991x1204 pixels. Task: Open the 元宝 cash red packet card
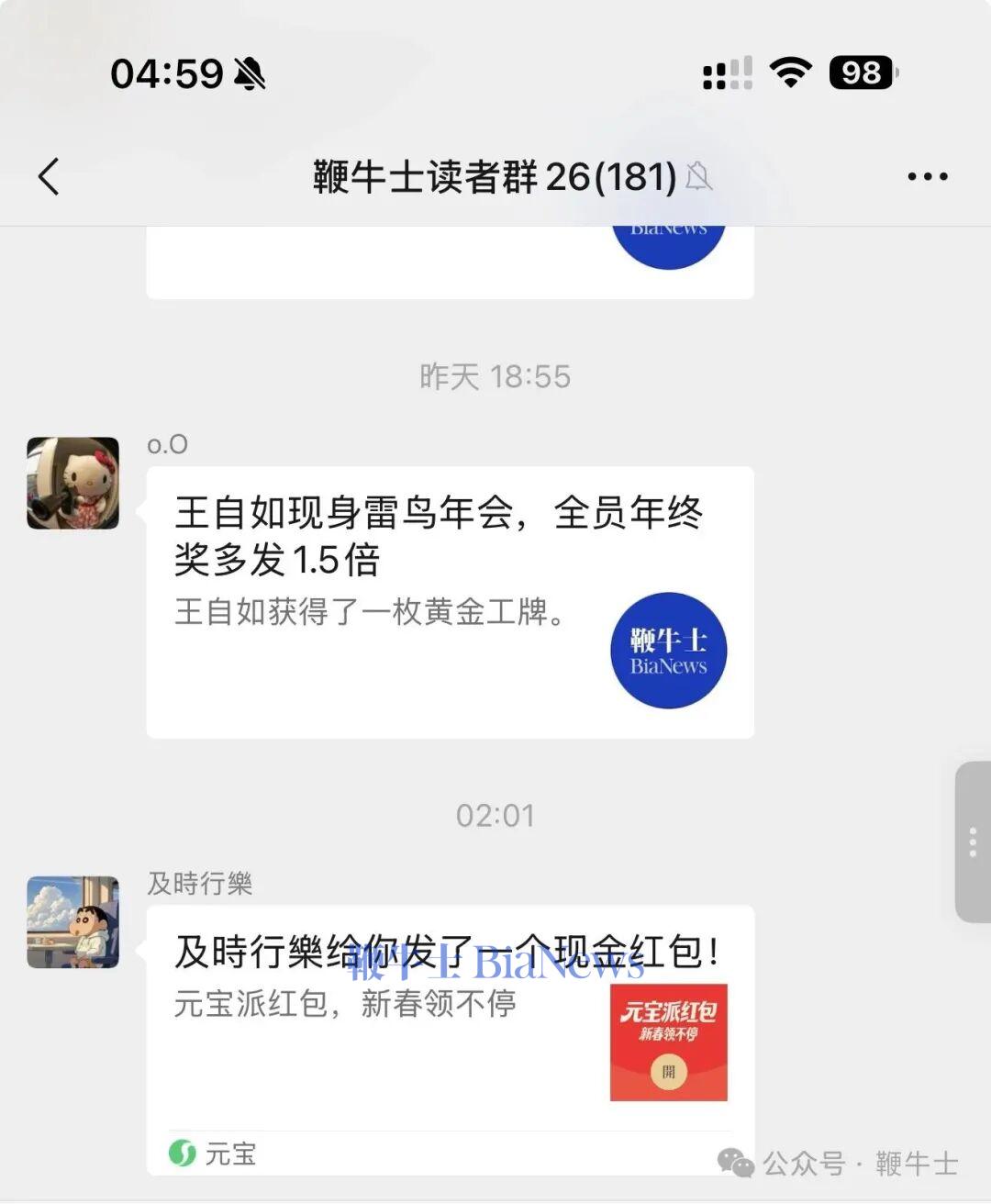coord(450,1019)
